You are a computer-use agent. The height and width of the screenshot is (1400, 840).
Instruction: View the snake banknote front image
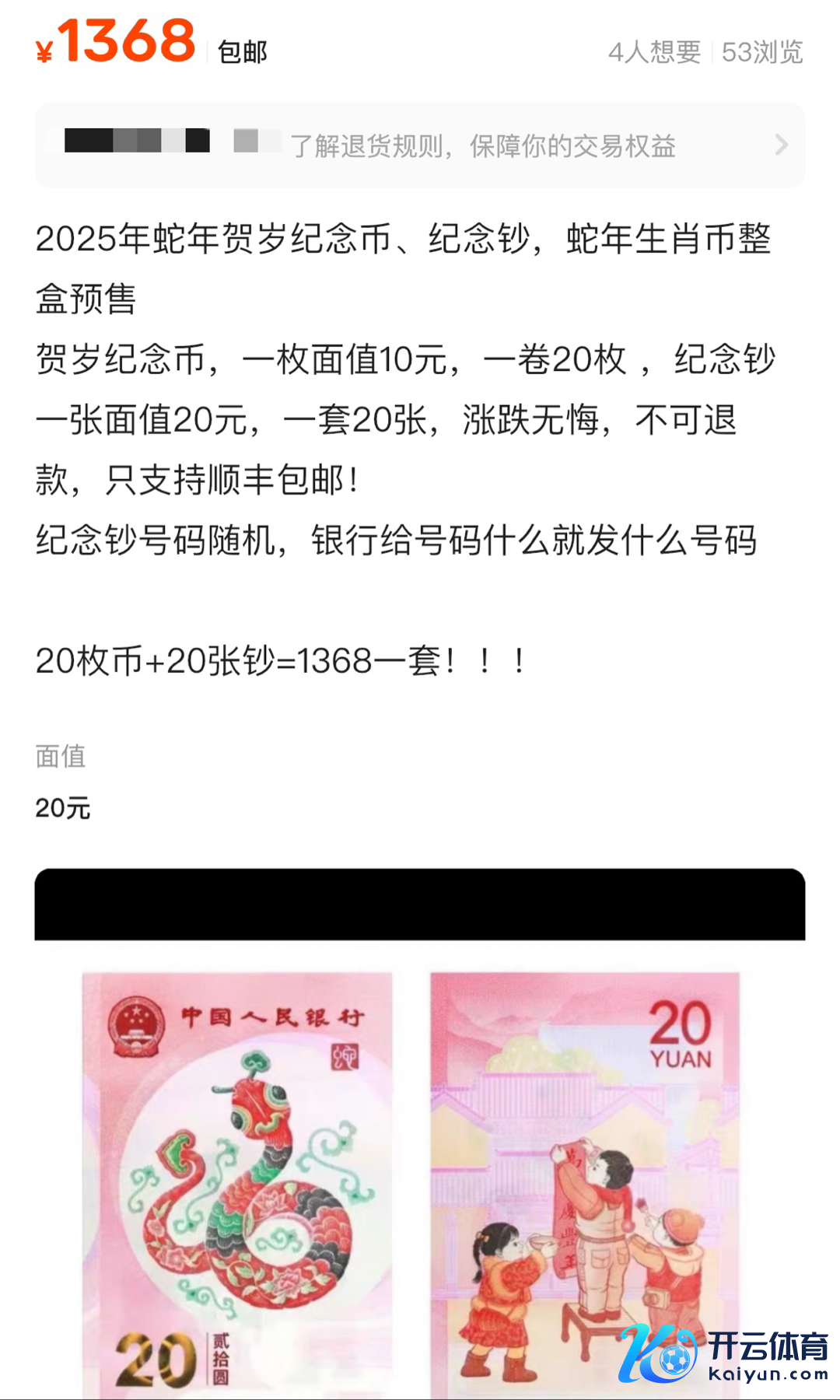coord(237,1182)
